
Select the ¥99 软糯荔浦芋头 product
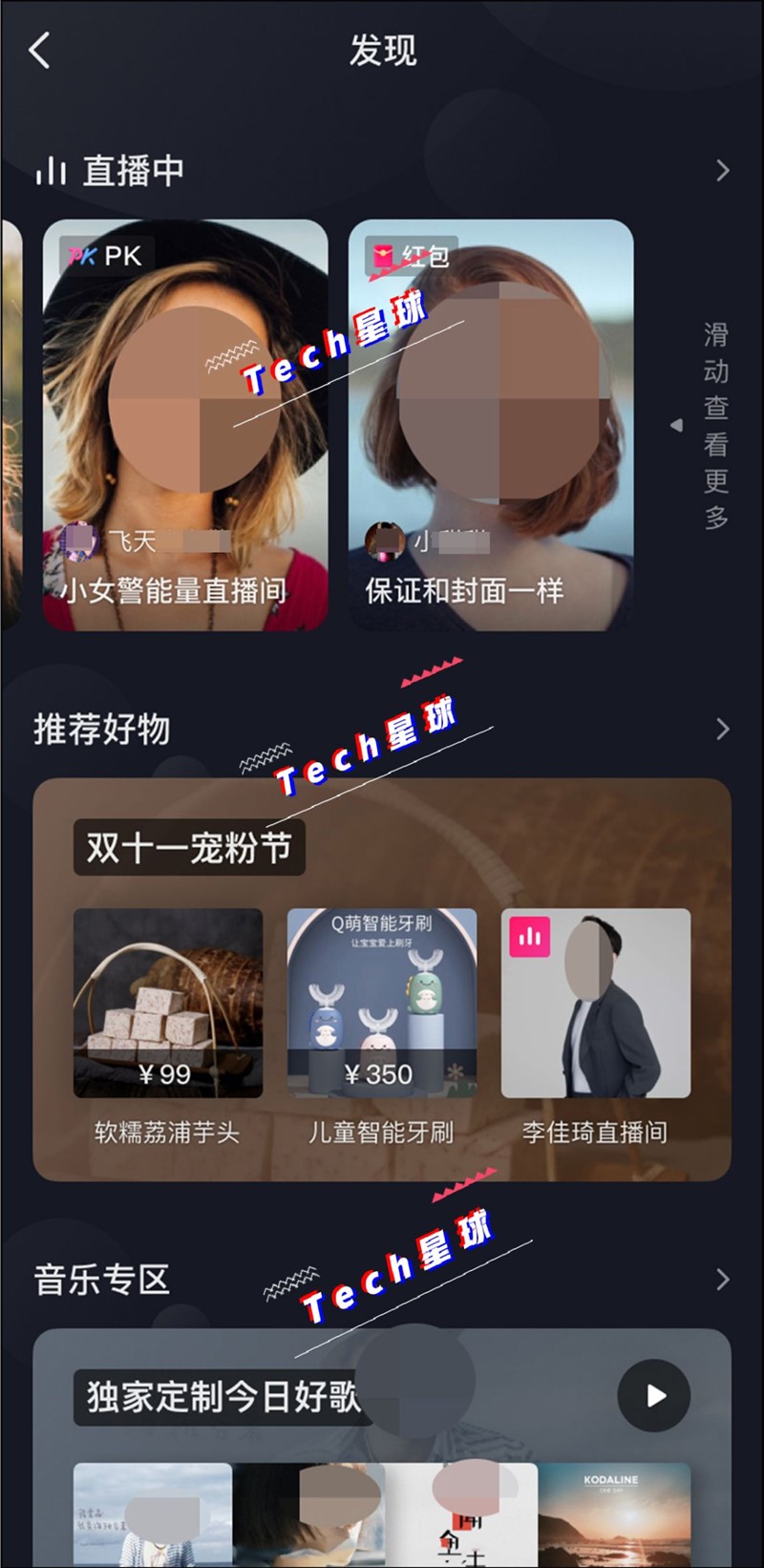click(x=167, y=1003)
